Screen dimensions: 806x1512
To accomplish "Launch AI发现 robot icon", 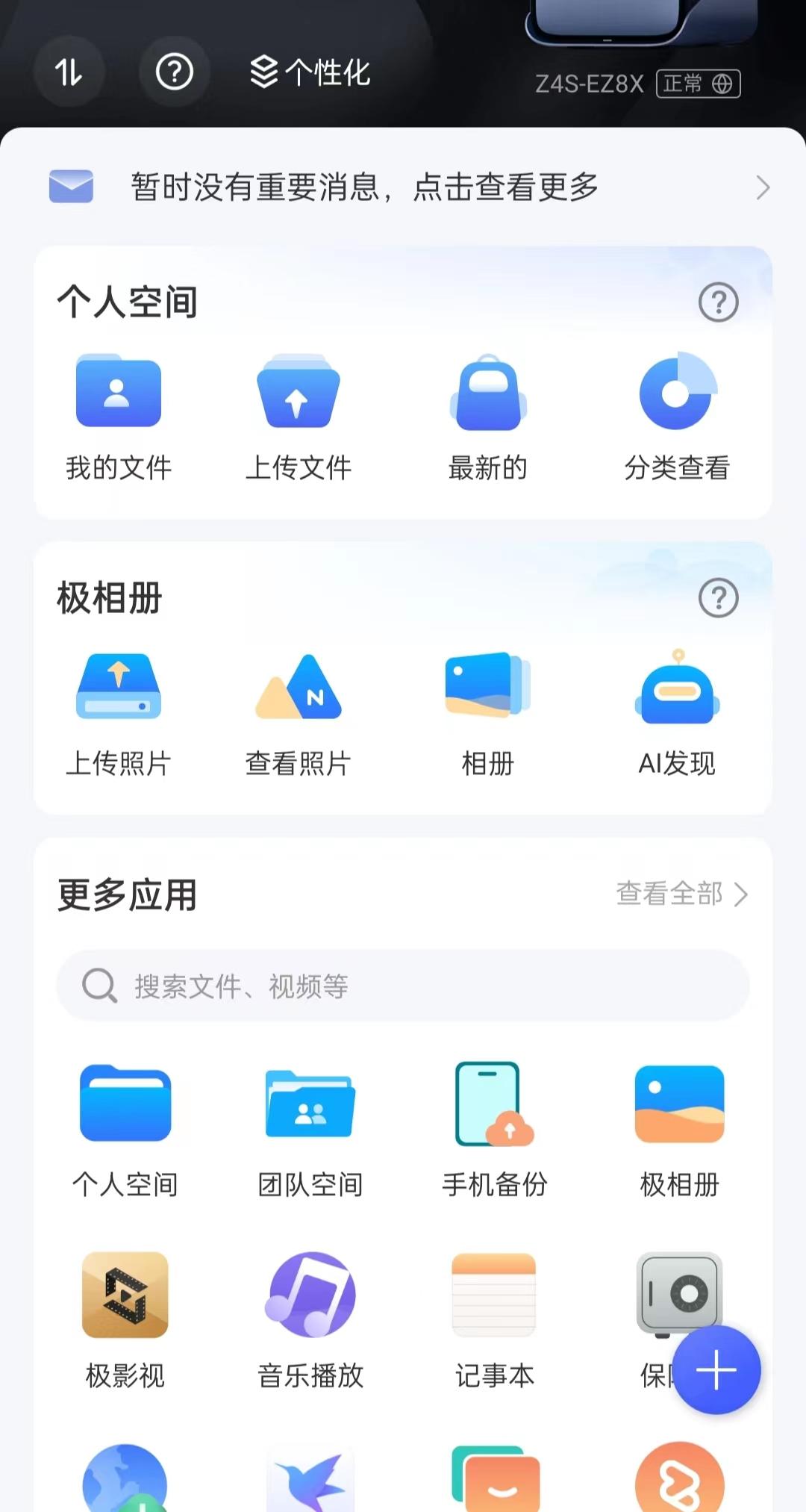I will point(676,687).
